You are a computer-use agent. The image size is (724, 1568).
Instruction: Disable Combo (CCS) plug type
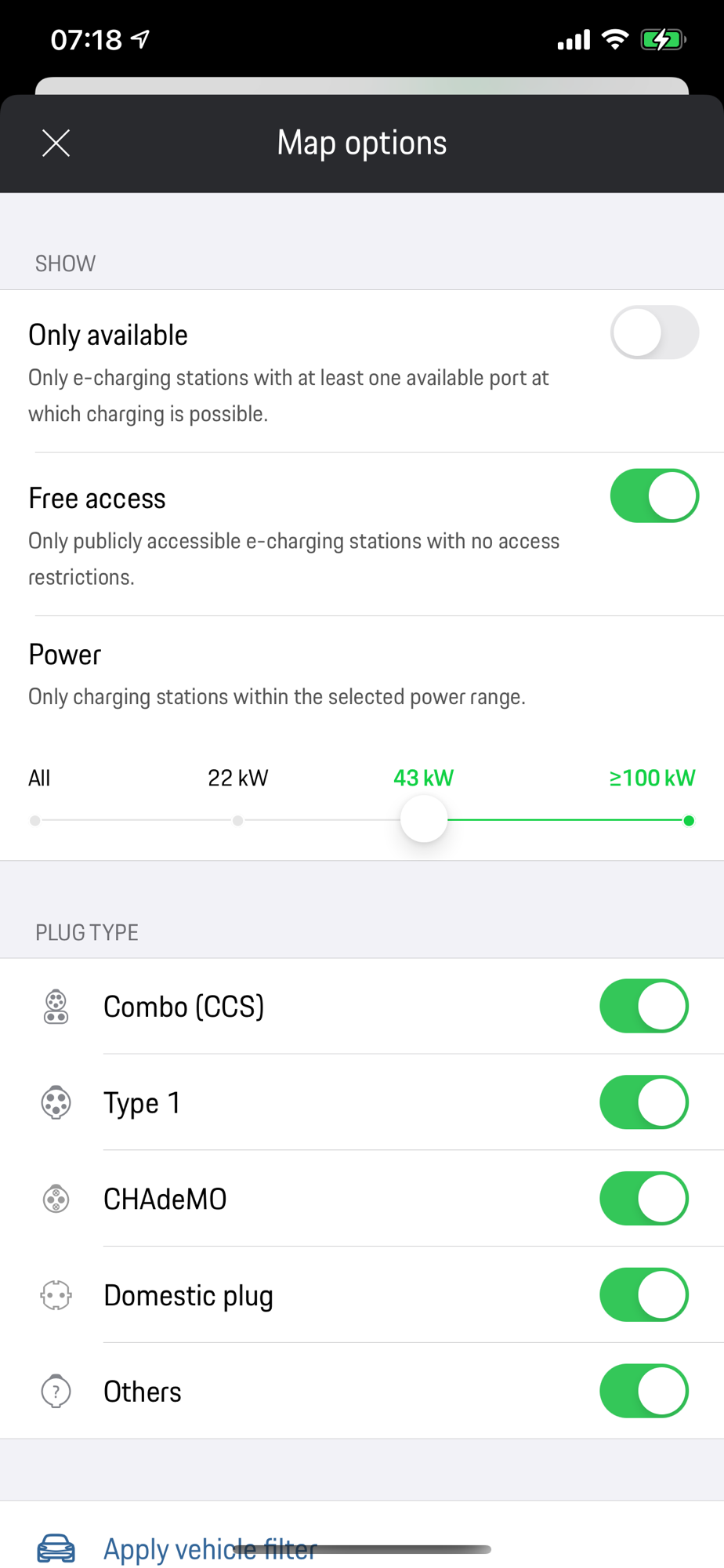(x=644, y=1006)
